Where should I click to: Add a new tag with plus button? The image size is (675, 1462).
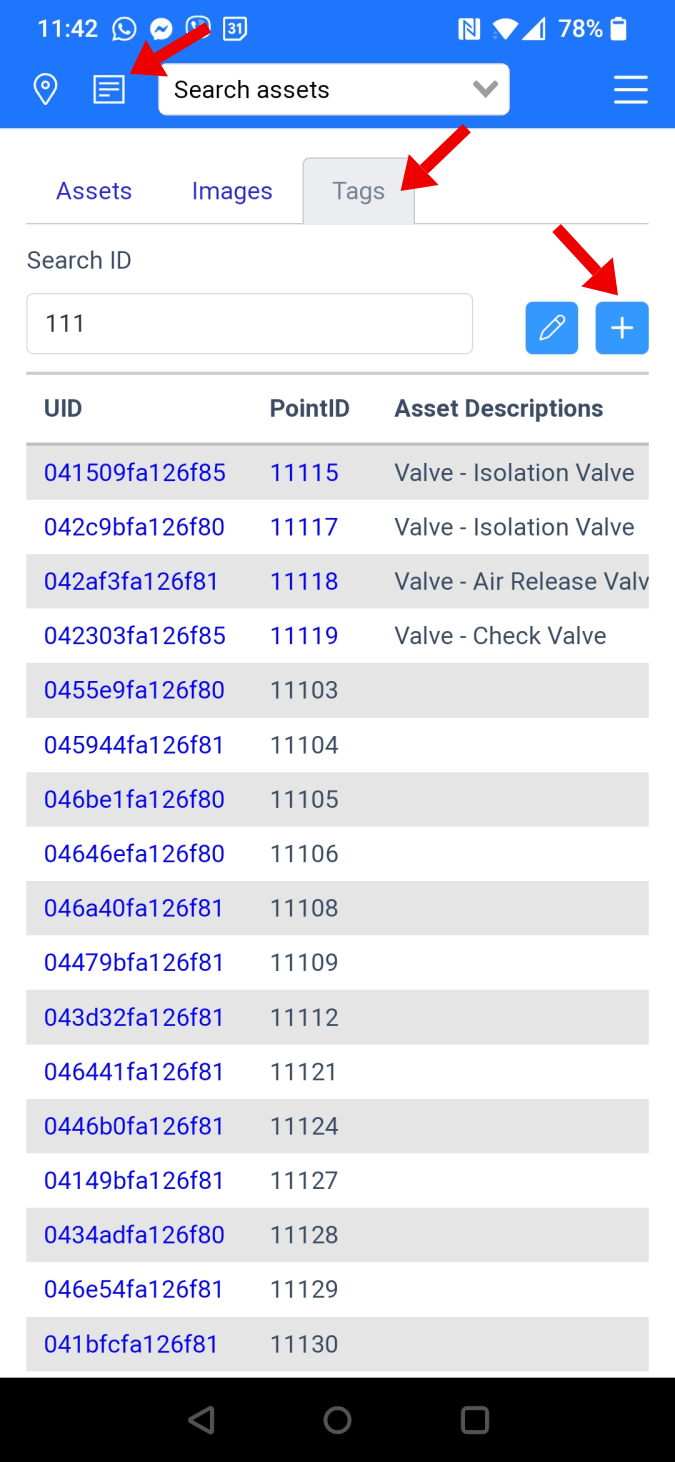622,328
